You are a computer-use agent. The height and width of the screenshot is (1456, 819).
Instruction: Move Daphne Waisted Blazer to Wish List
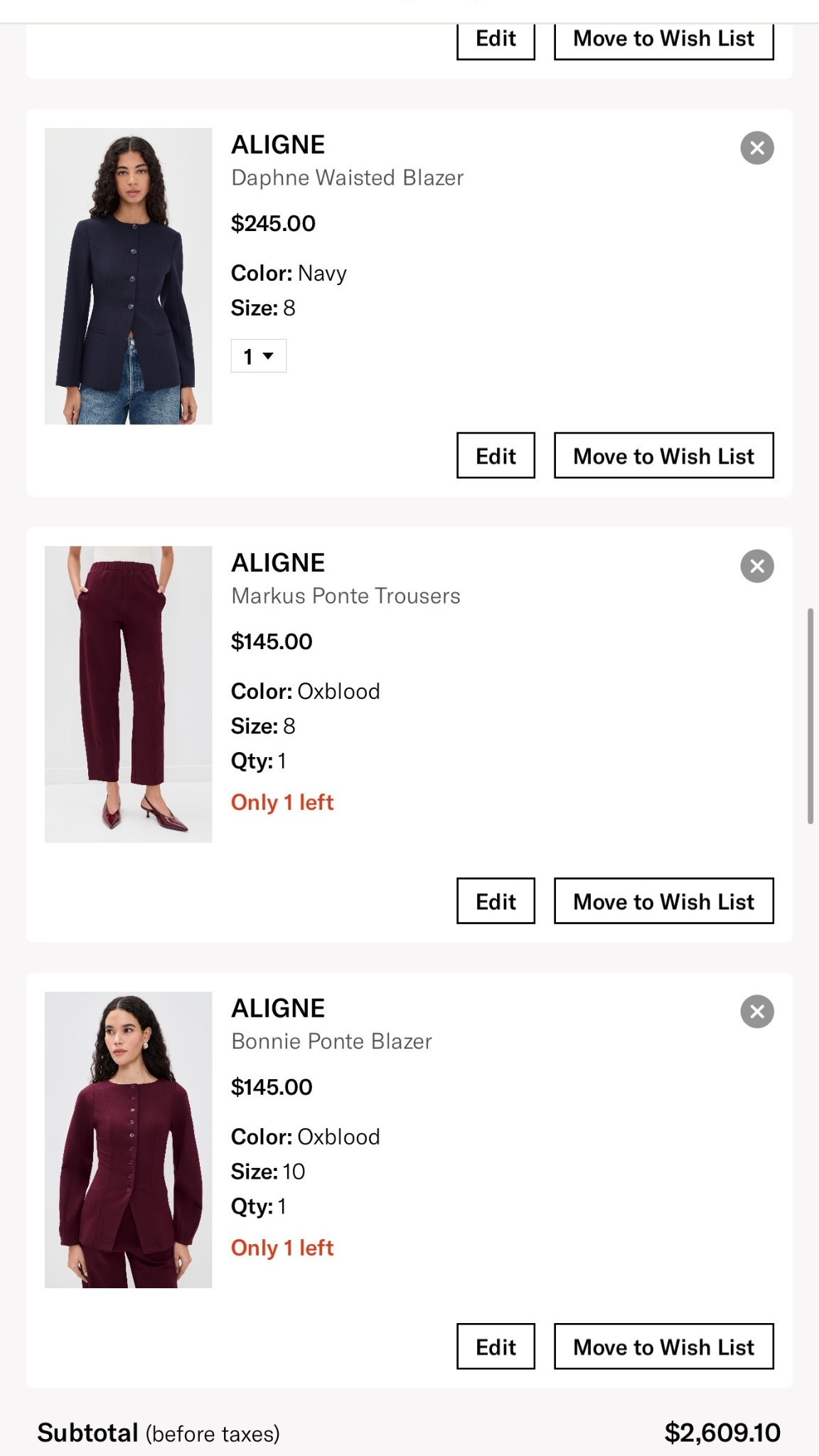click(663, 456)
